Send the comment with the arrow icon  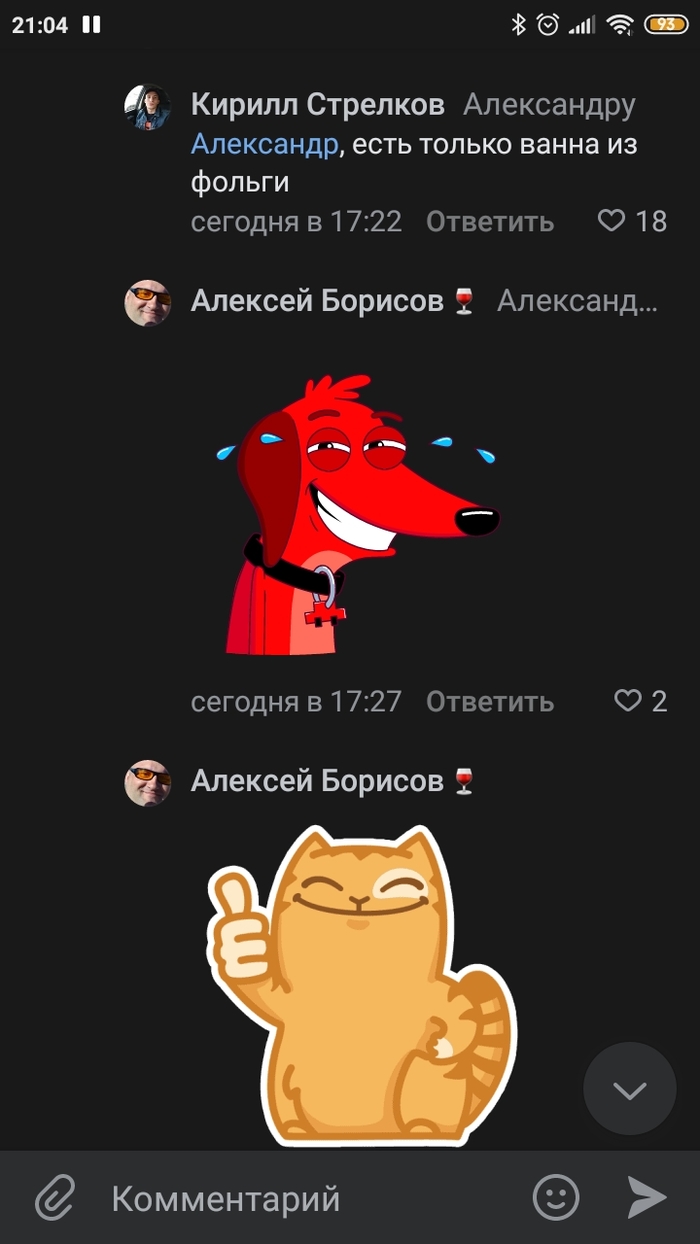click(x=646, y=1197)
